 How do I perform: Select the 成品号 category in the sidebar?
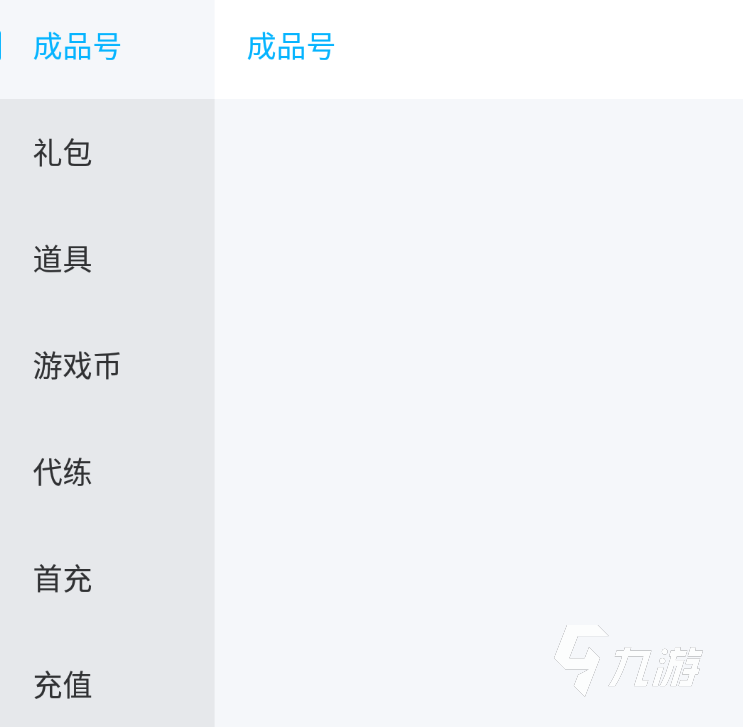(x=77, y=47)
